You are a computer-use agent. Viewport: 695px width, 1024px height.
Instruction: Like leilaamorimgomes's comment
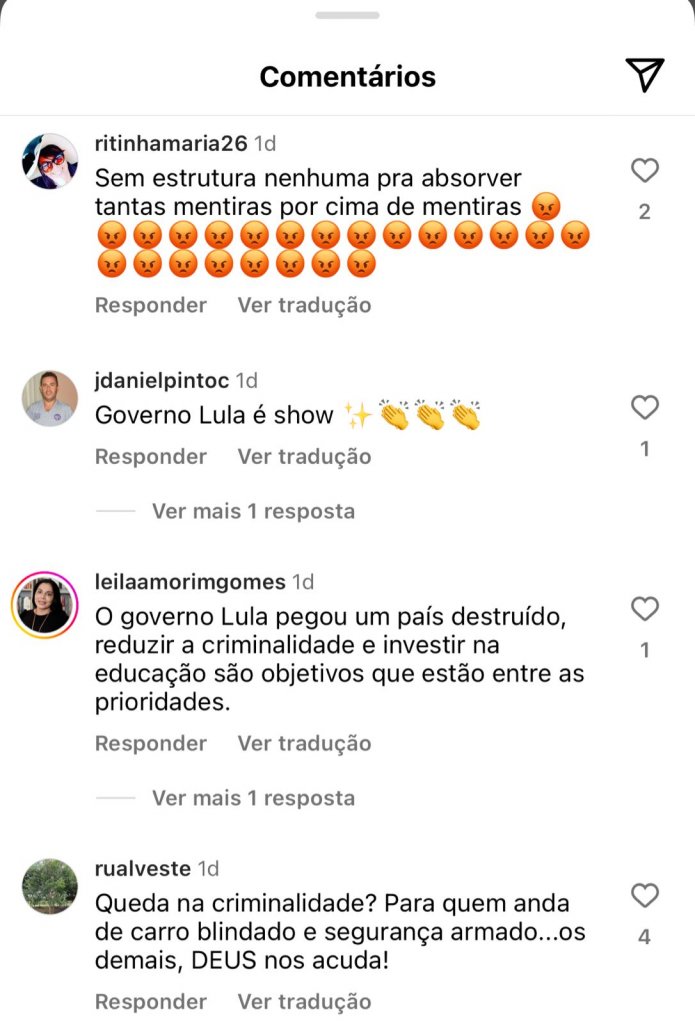[645, 608]
